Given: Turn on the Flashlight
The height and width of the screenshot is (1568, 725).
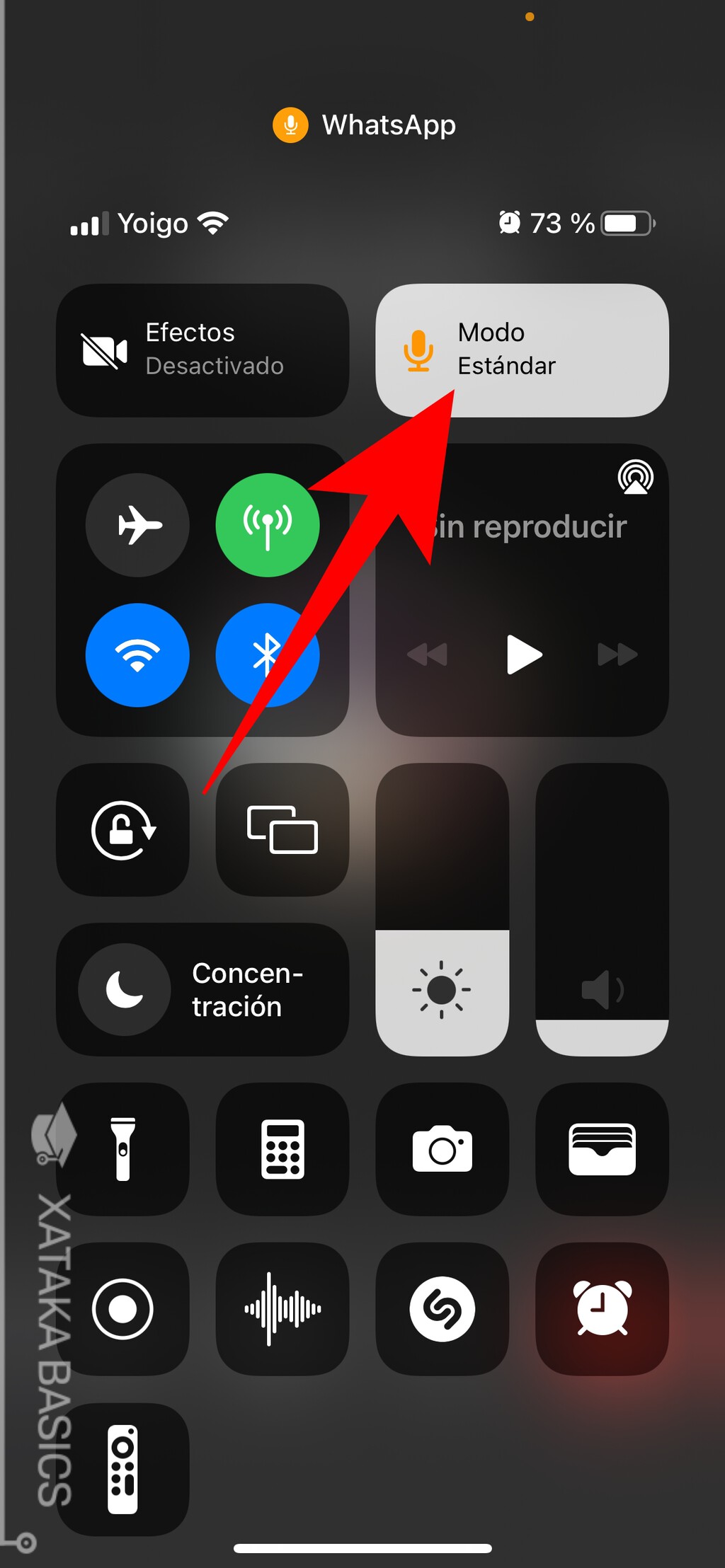Looking at the screenshot, I should [x=122, y=1149].
